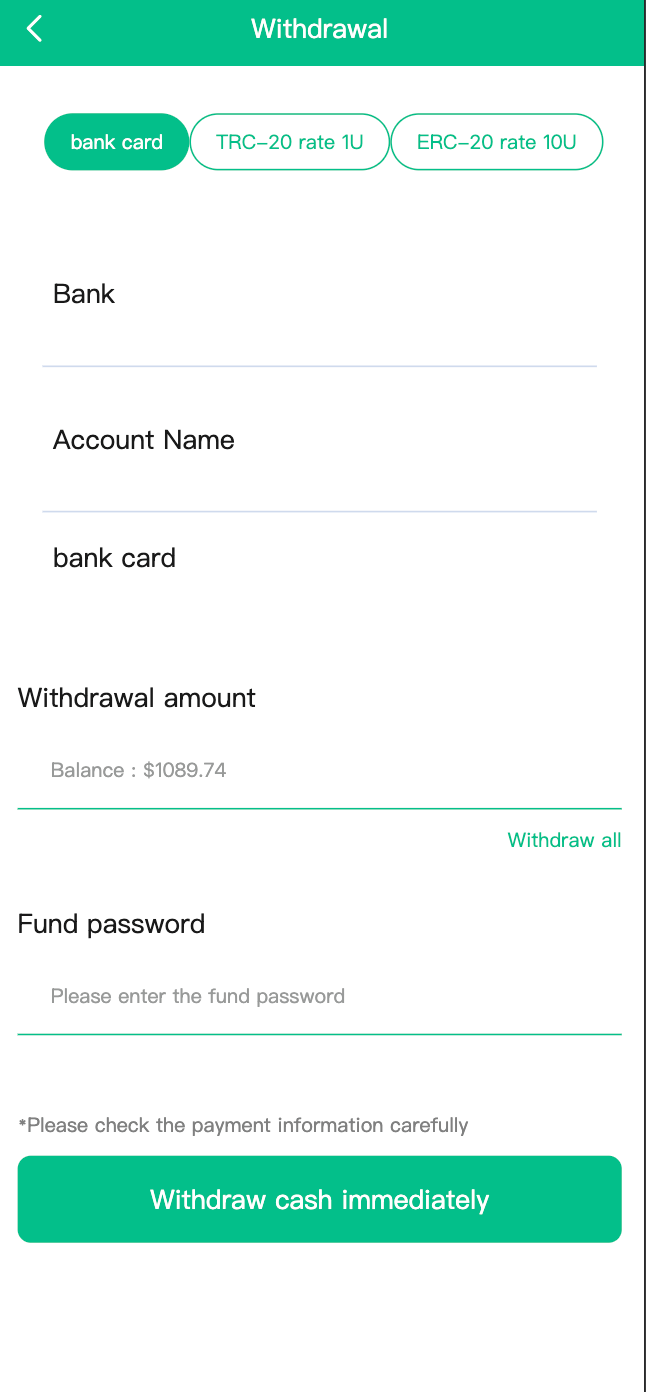Select the bank card withdrawal method
This screenshot has height=1392, width=646.
(116, 142)
